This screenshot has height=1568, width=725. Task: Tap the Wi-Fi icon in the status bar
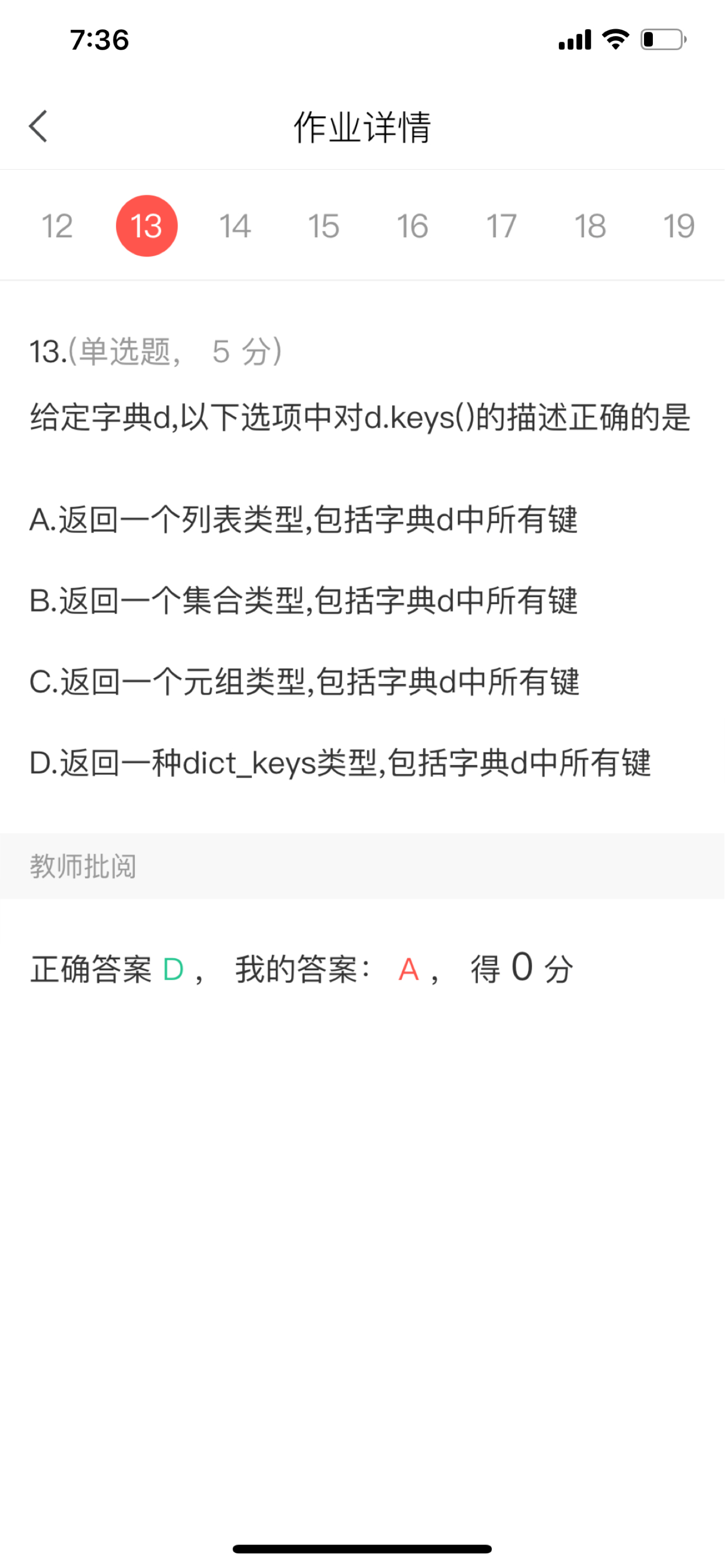tap(614, 39)
